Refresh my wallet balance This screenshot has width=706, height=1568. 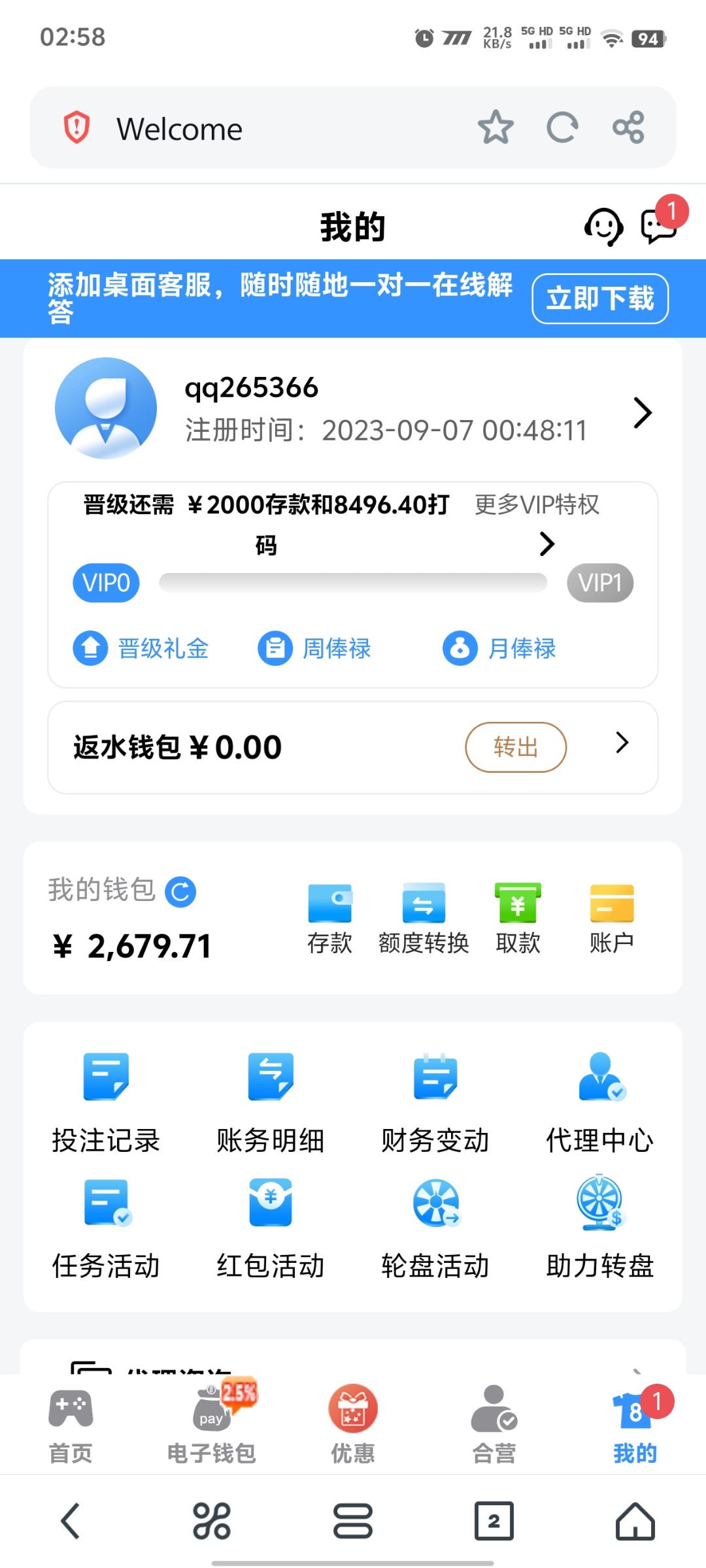pyautogui.click(x=180, y=892)
